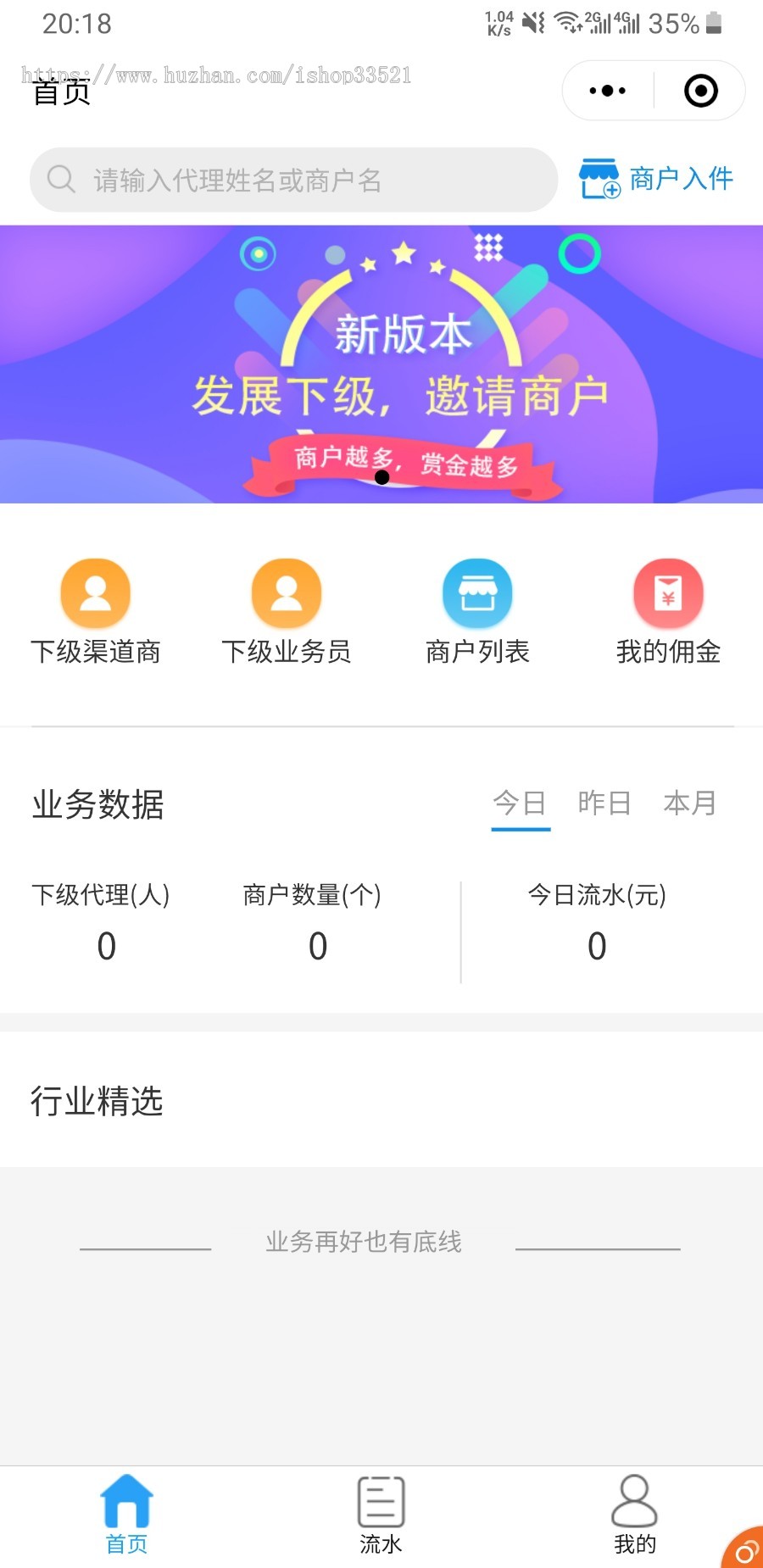Tap the banner carousel dot indicator
763x1568 pixels.
click(381, 479)
